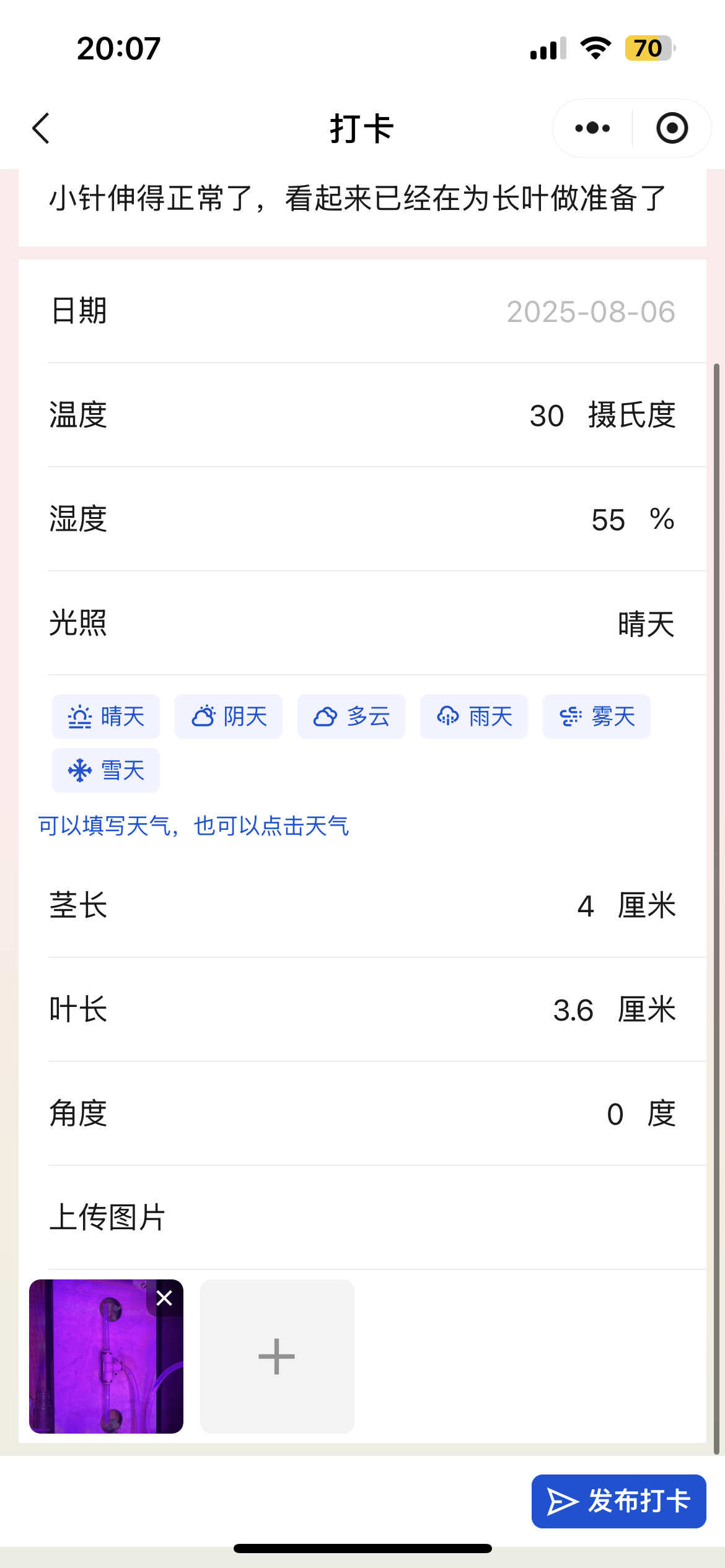This screenshot has width=725, height=1568.
Task: Select the 晴天 weather chip
Action: [x=106, y=716]
